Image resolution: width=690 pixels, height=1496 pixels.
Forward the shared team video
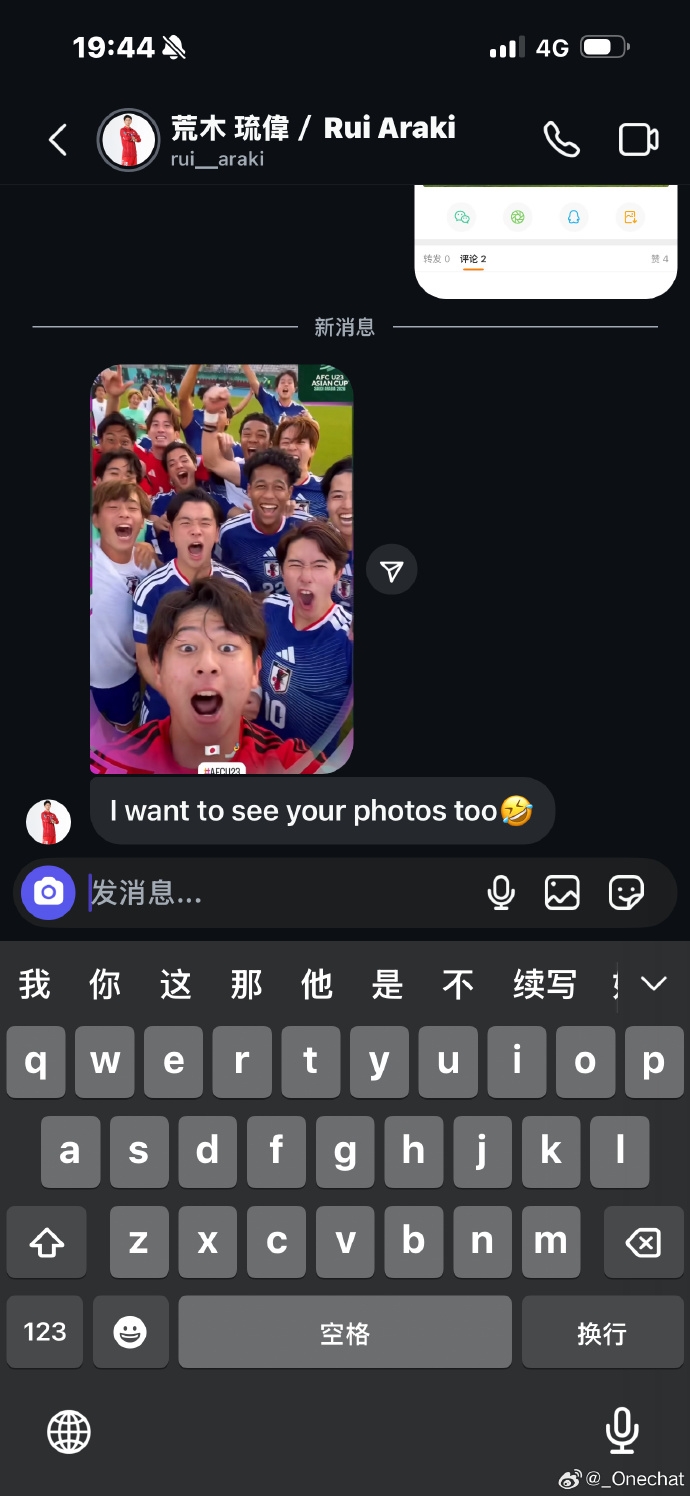point(391,570)
